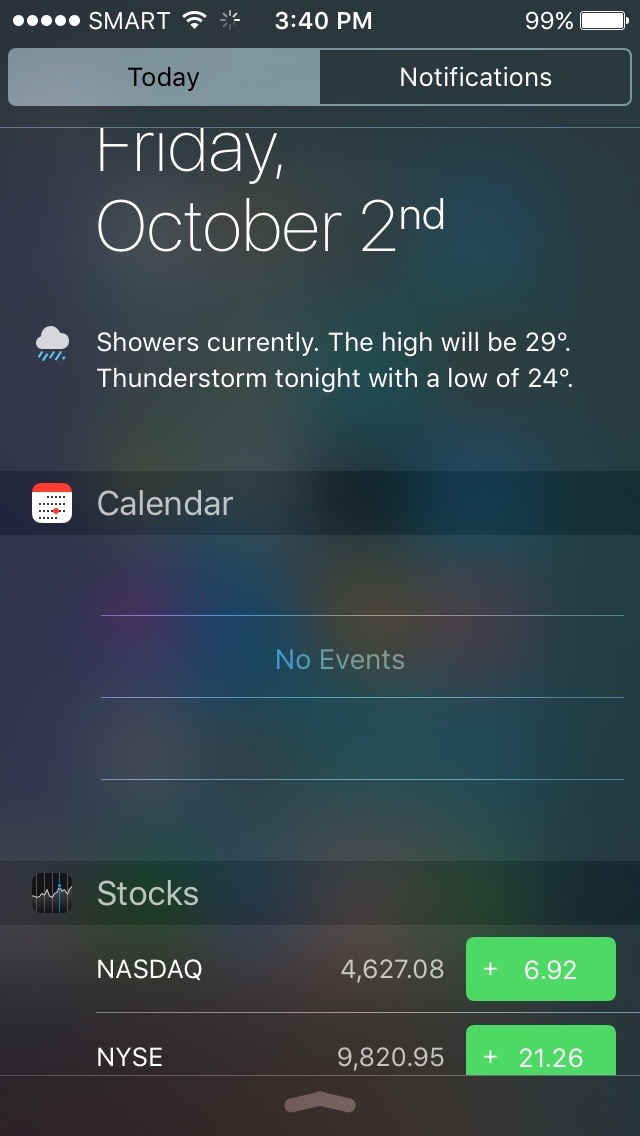Toggle the NASDAQ +6.92 change button
The height and width of the screenshot is (1136, 640).
pos(541,969)
